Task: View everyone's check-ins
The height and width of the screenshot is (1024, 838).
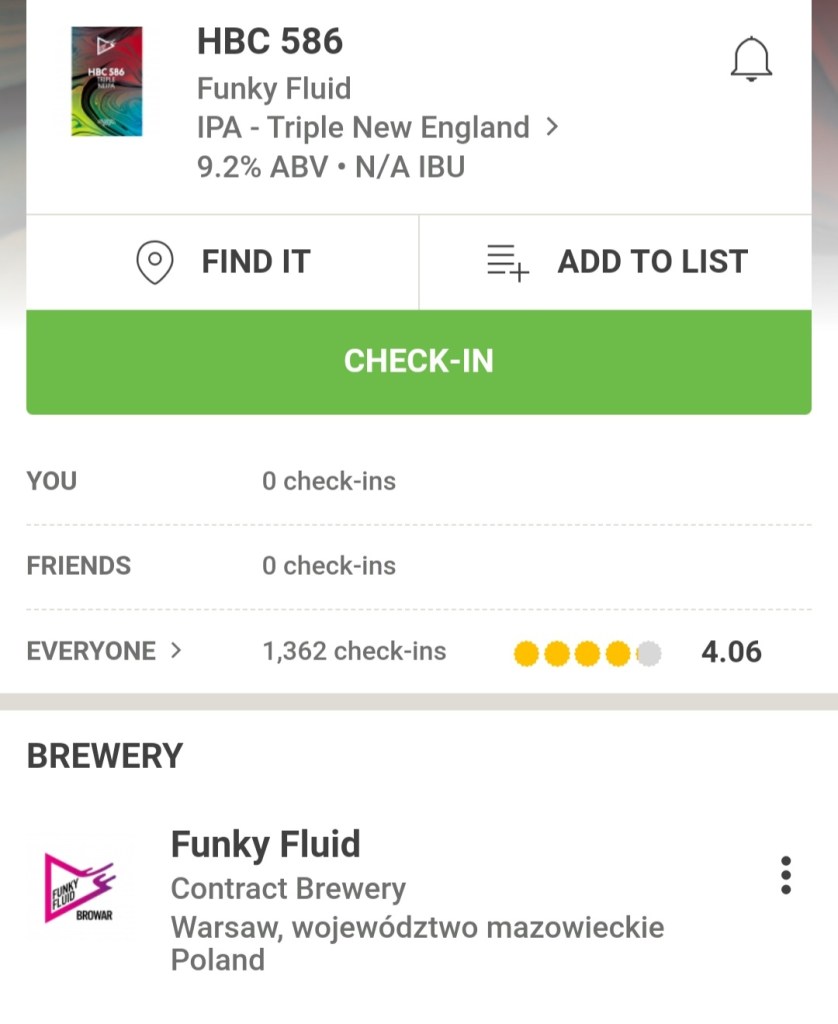Action: click(x=105, y=651)
